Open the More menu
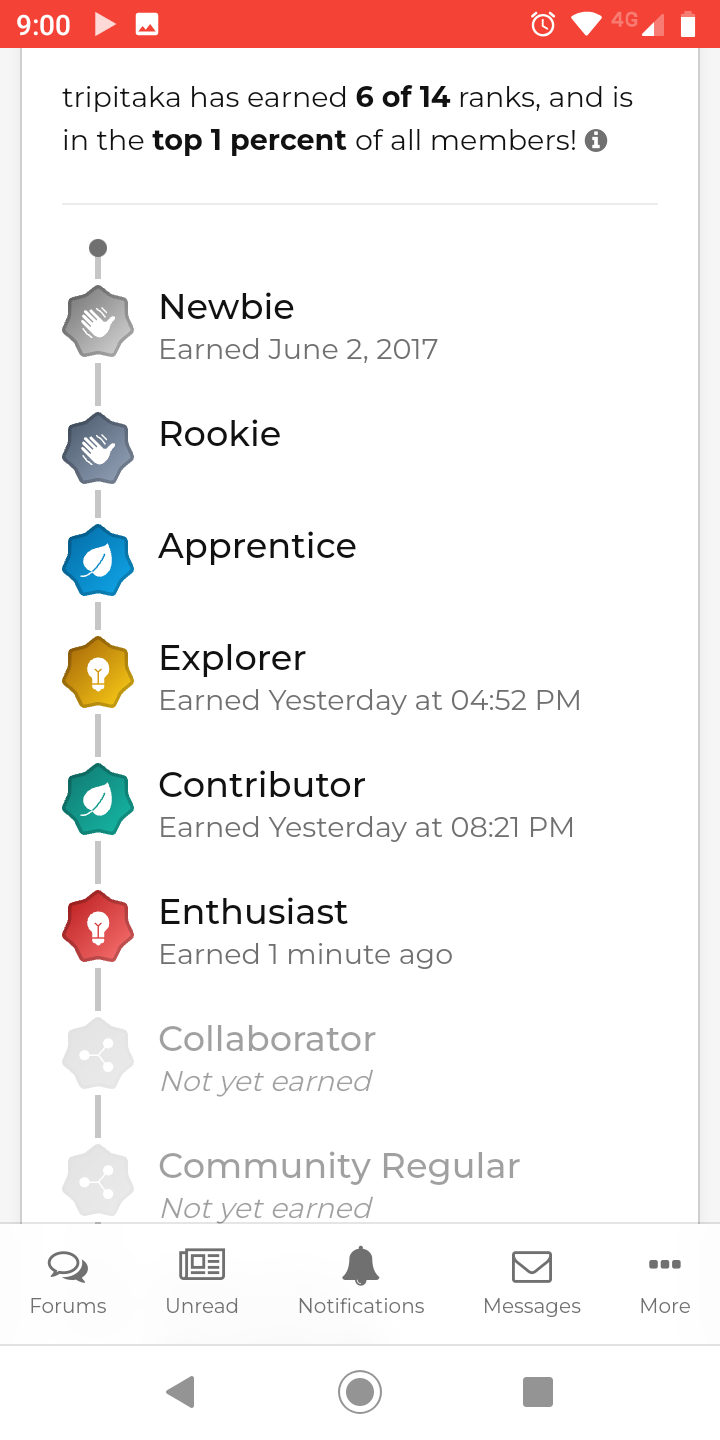720x1440 pixels. click(665, 1282)
